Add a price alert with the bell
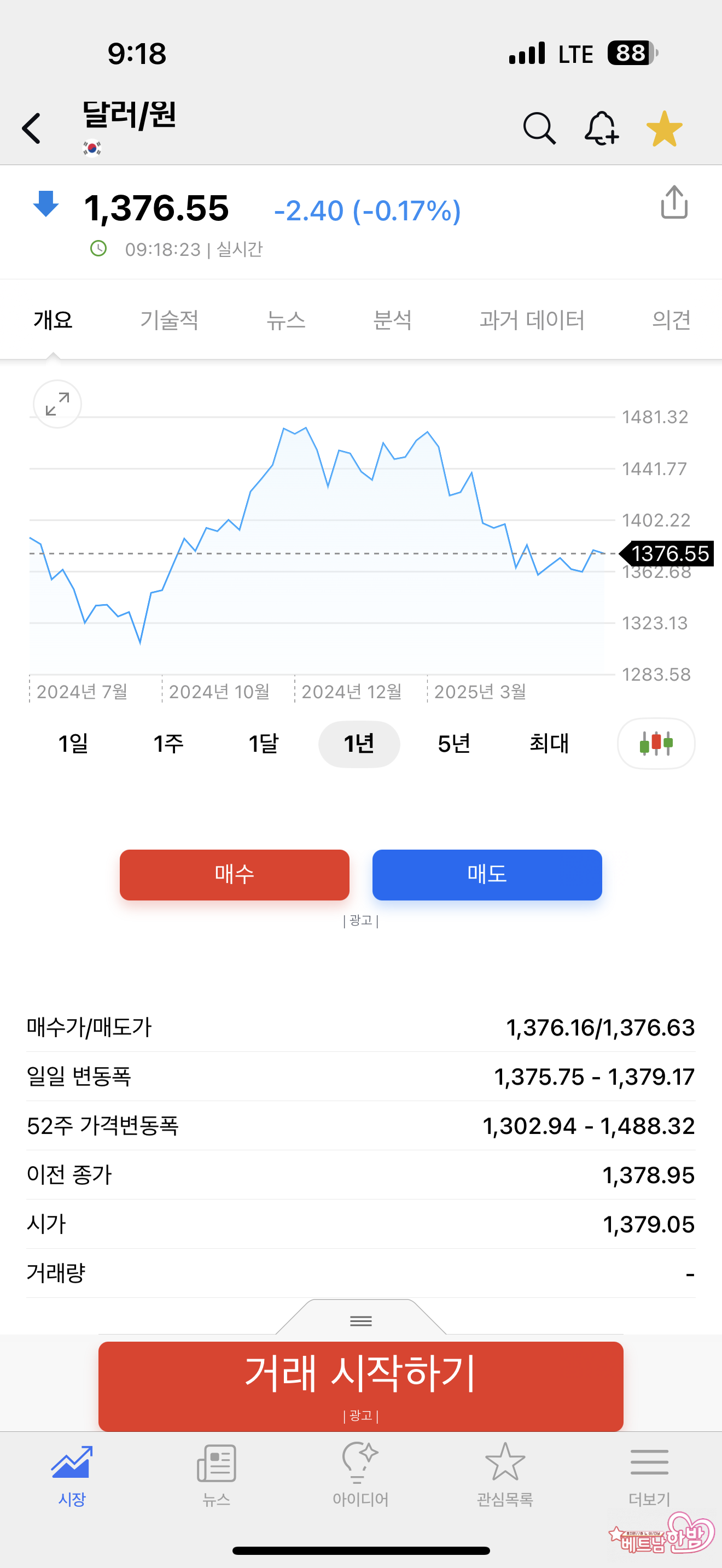 (601, 128)
